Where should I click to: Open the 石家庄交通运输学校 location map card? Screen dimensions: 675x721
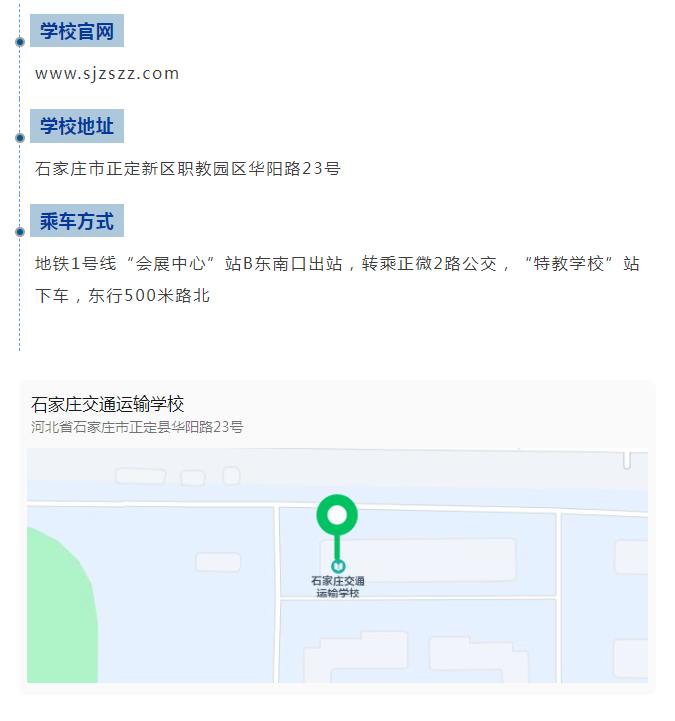337,536
